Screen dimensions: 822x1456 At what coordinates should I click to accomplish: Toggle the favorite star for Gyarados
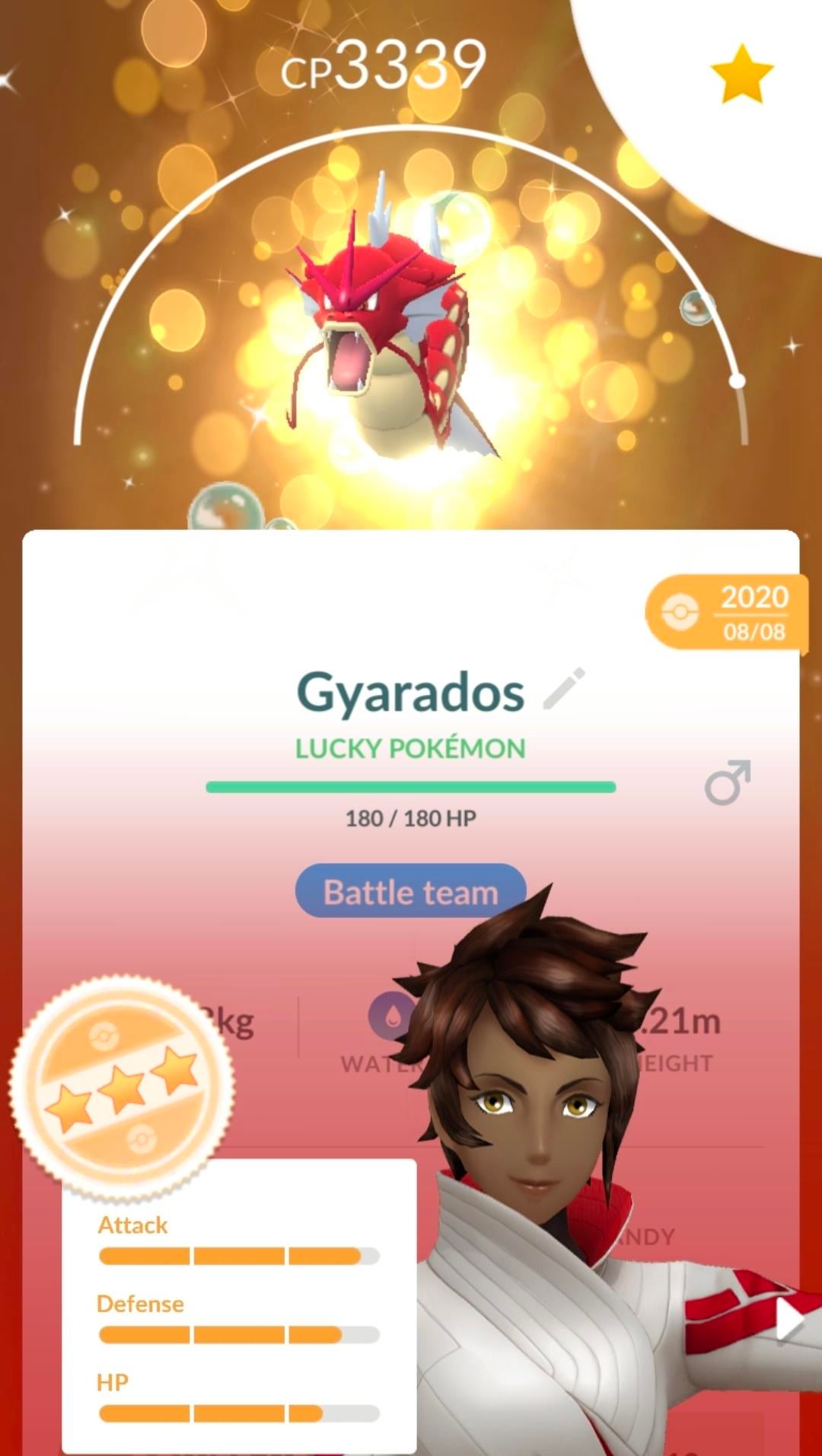(741, 74)
